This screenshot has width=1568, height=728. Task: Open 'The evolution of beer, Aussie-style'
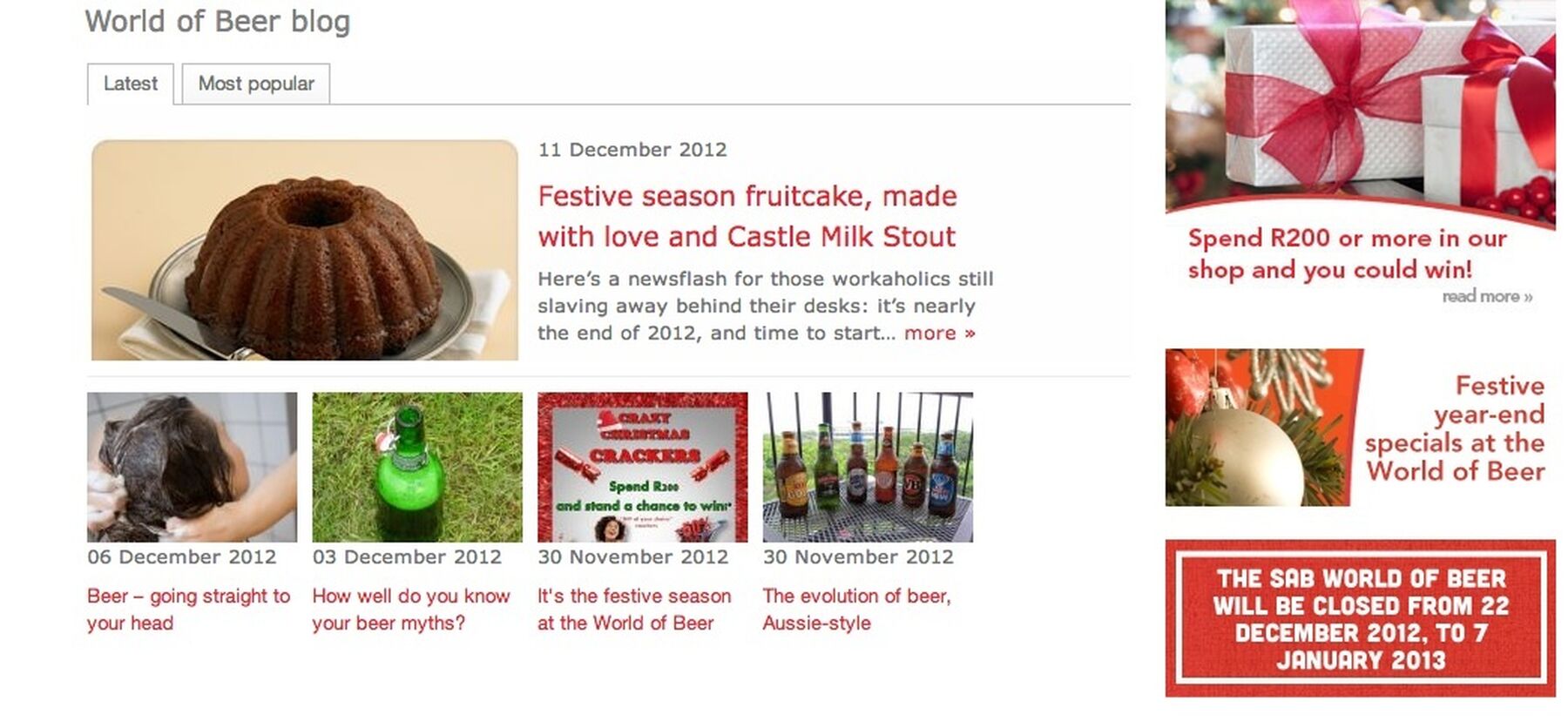[x=856, y=610]
